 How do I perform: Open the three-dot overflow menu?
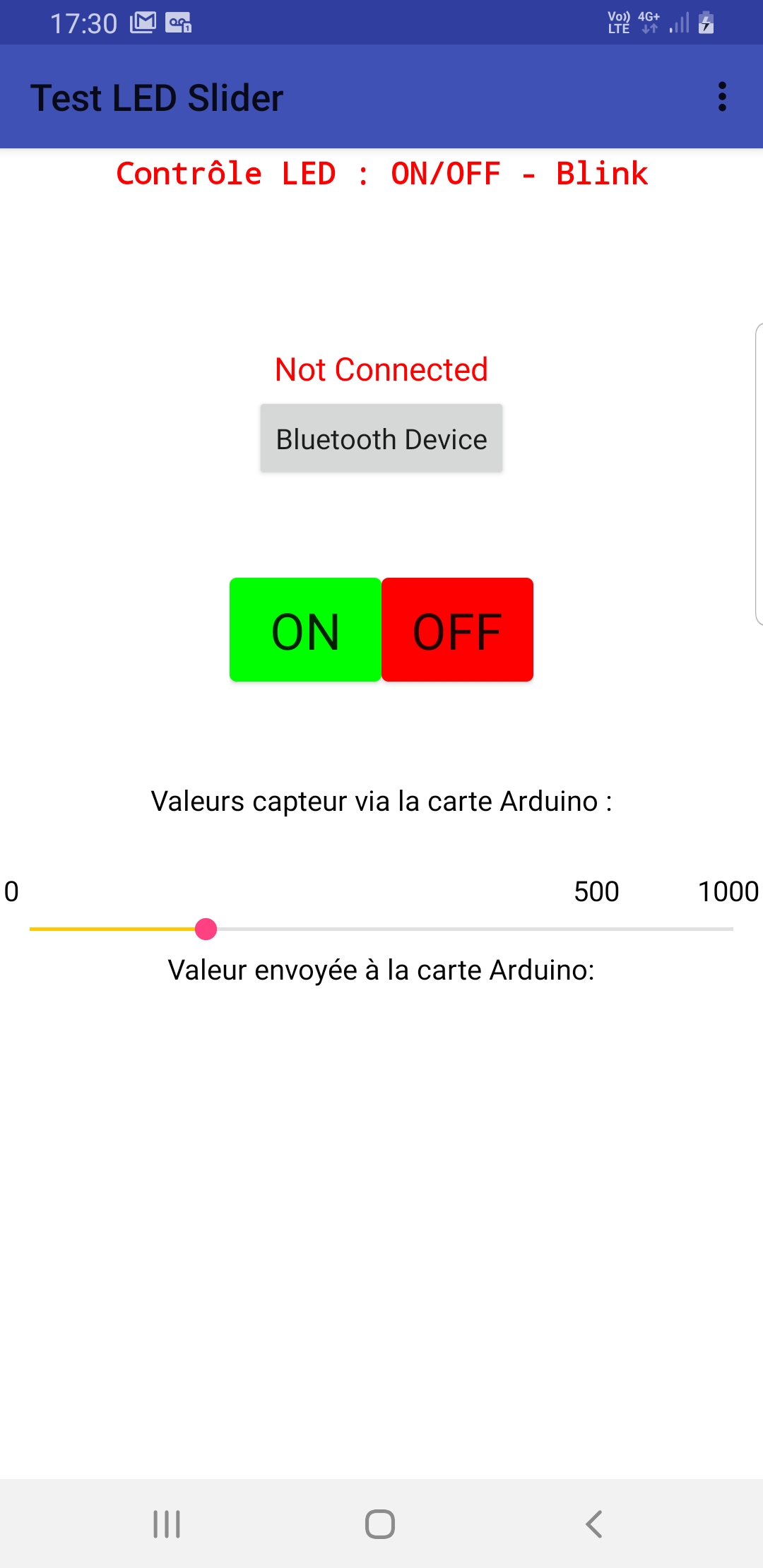tap(721, 97)
